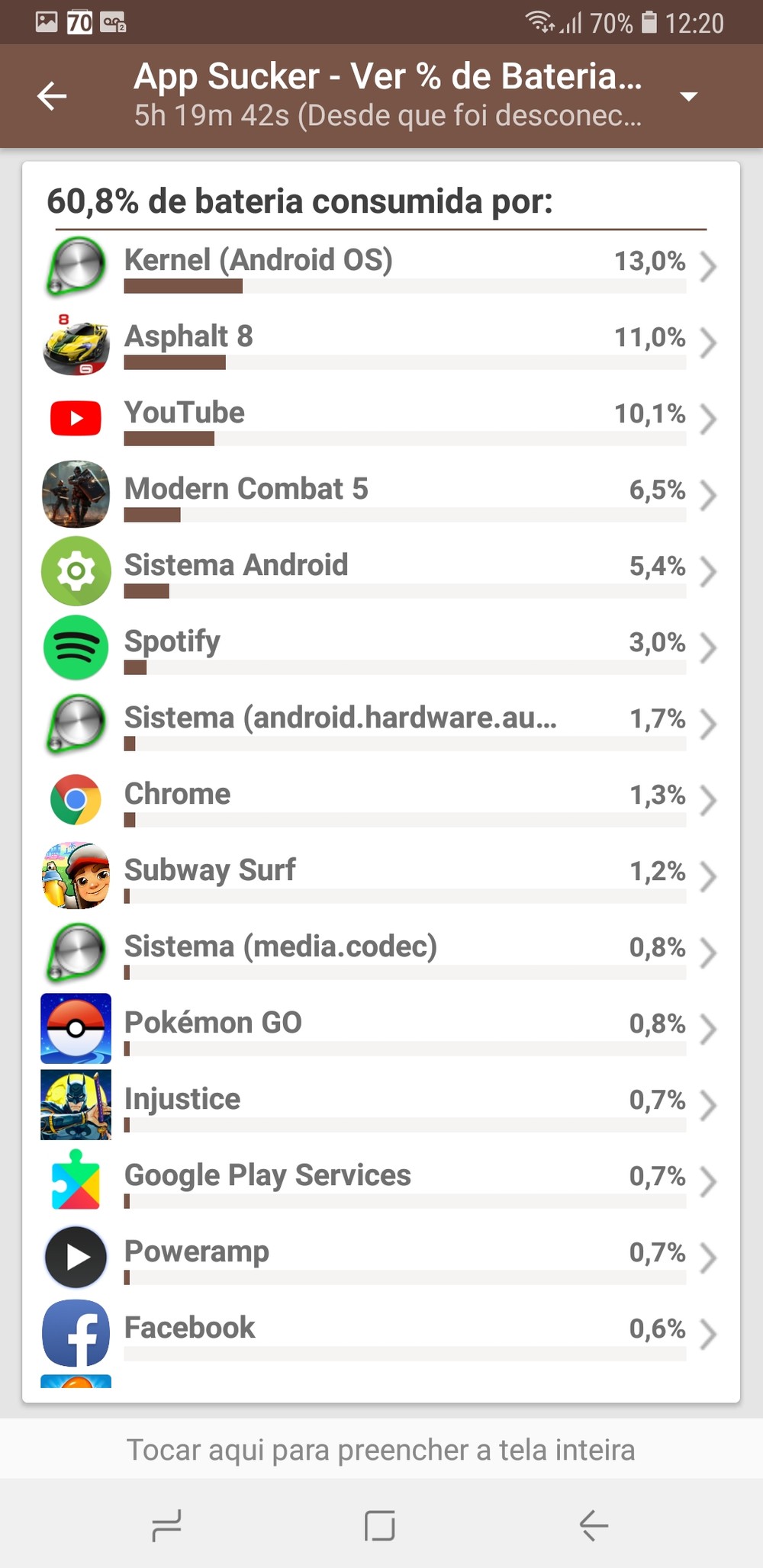Show Google Play Services consumption
Image resolution: width=763 pixels, height=1568 pixels.
pyautogui.click(x=381, y=1182)
